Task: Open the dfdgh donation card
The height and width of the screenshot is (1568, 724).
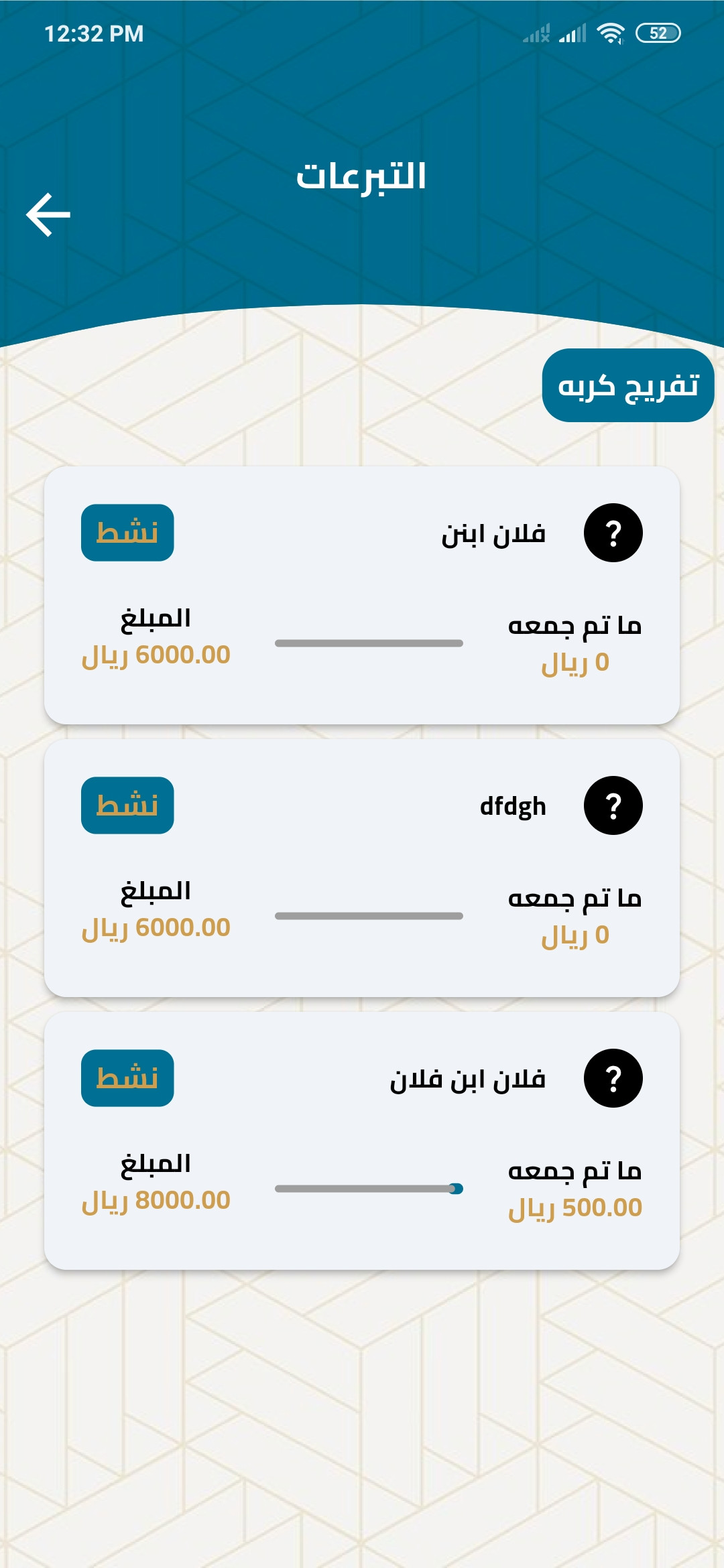Action: point(362,868)
